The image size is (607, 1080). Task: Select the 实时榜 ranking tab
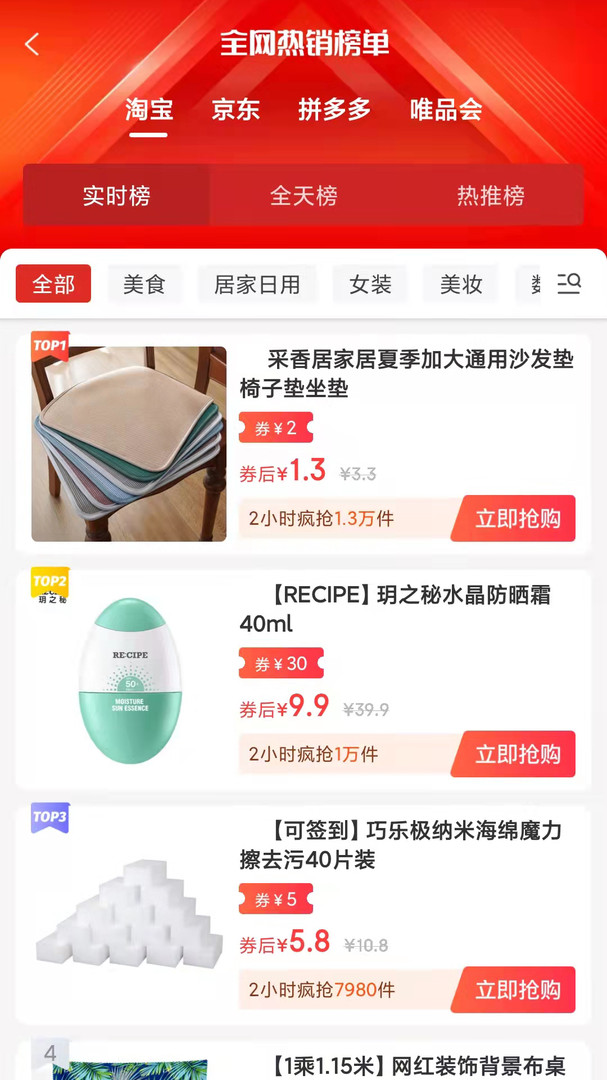(x=117, y=196)
